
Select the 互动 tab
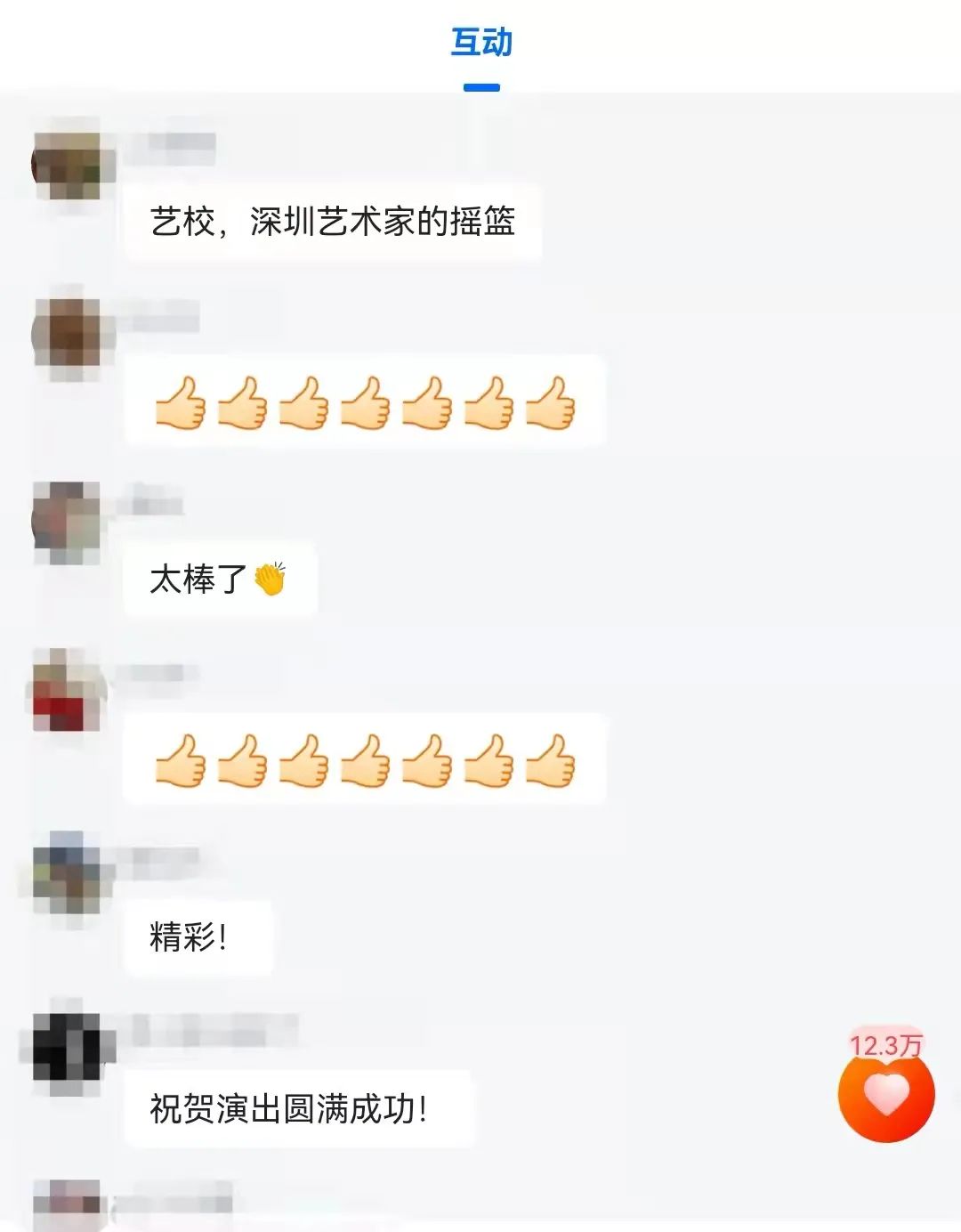[480, 43]
